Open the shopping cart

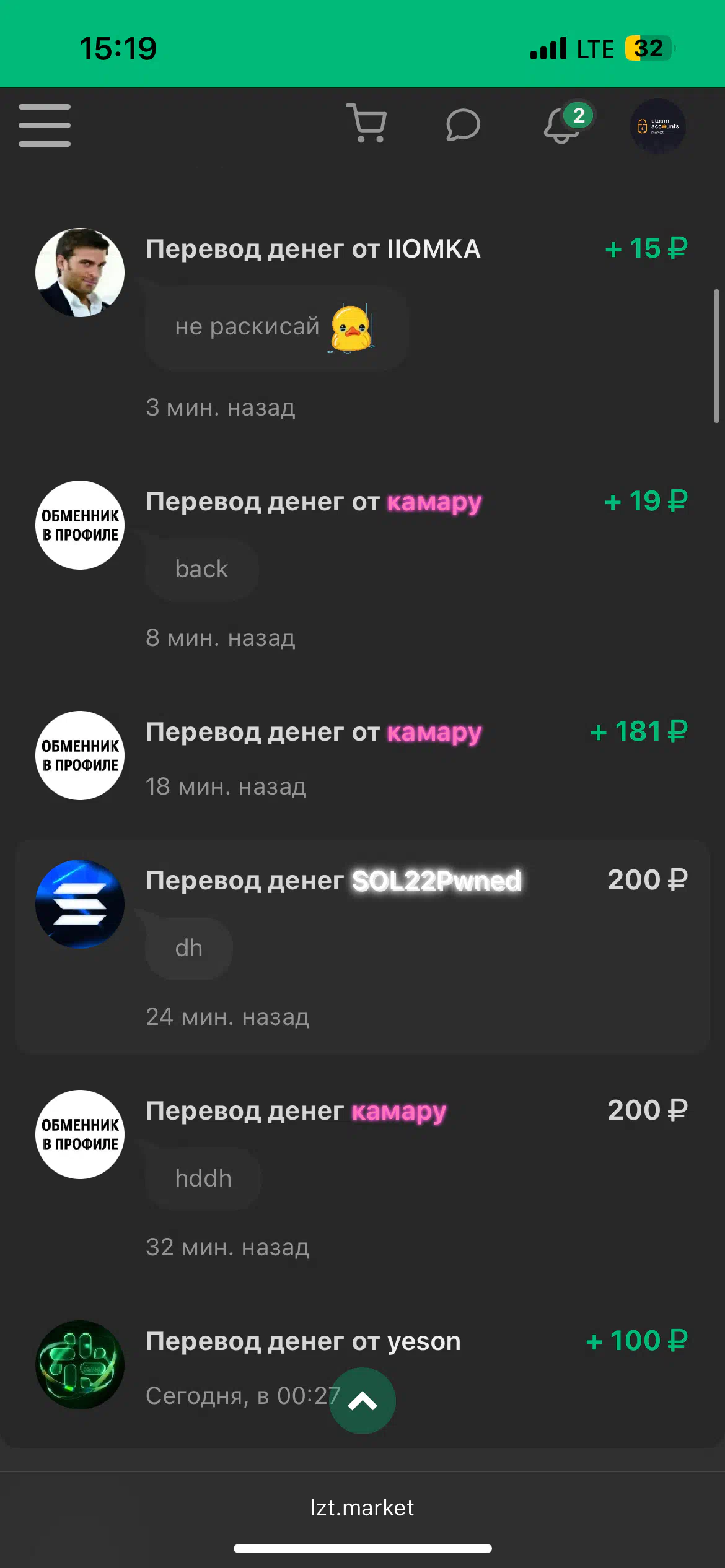(367, 124)
